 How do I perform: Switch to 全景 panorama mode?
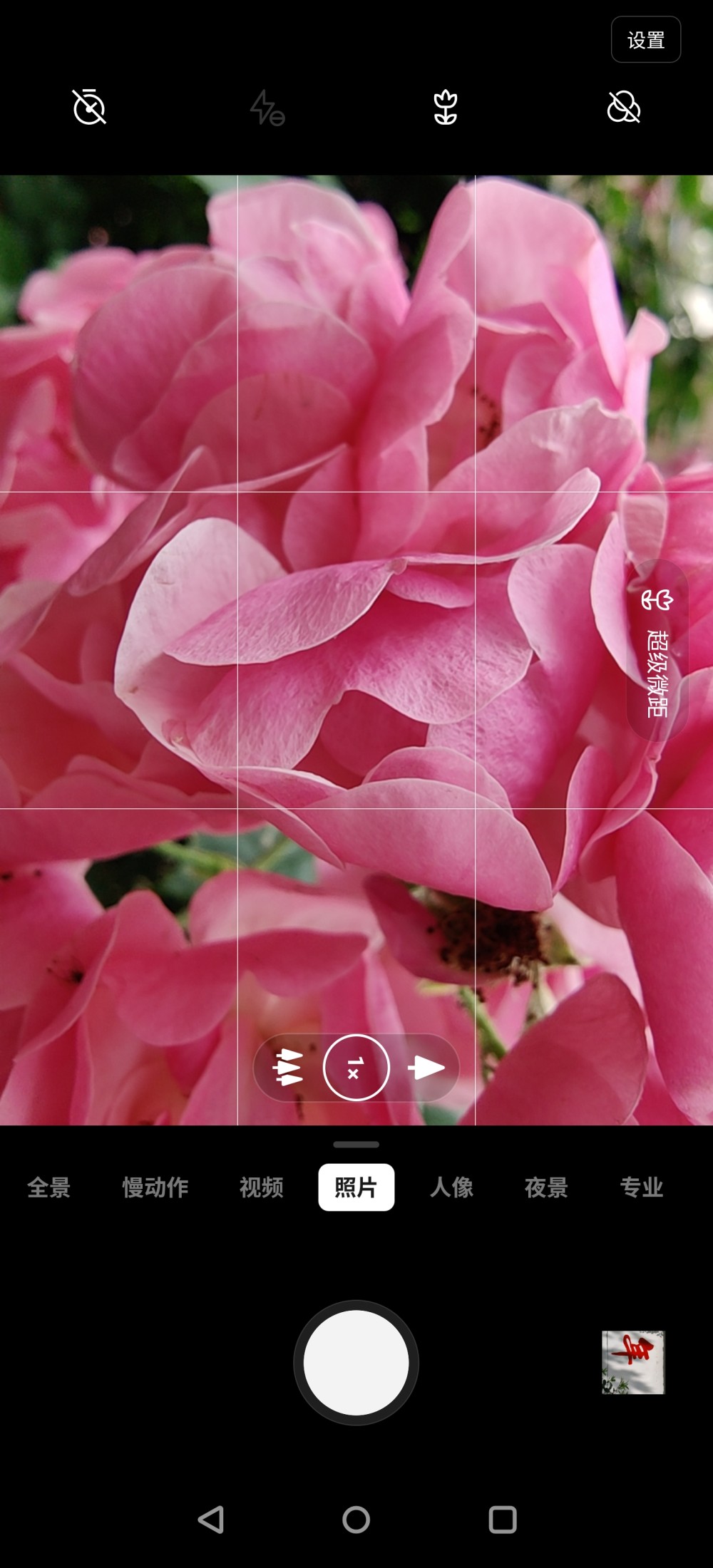[48, 1187]
